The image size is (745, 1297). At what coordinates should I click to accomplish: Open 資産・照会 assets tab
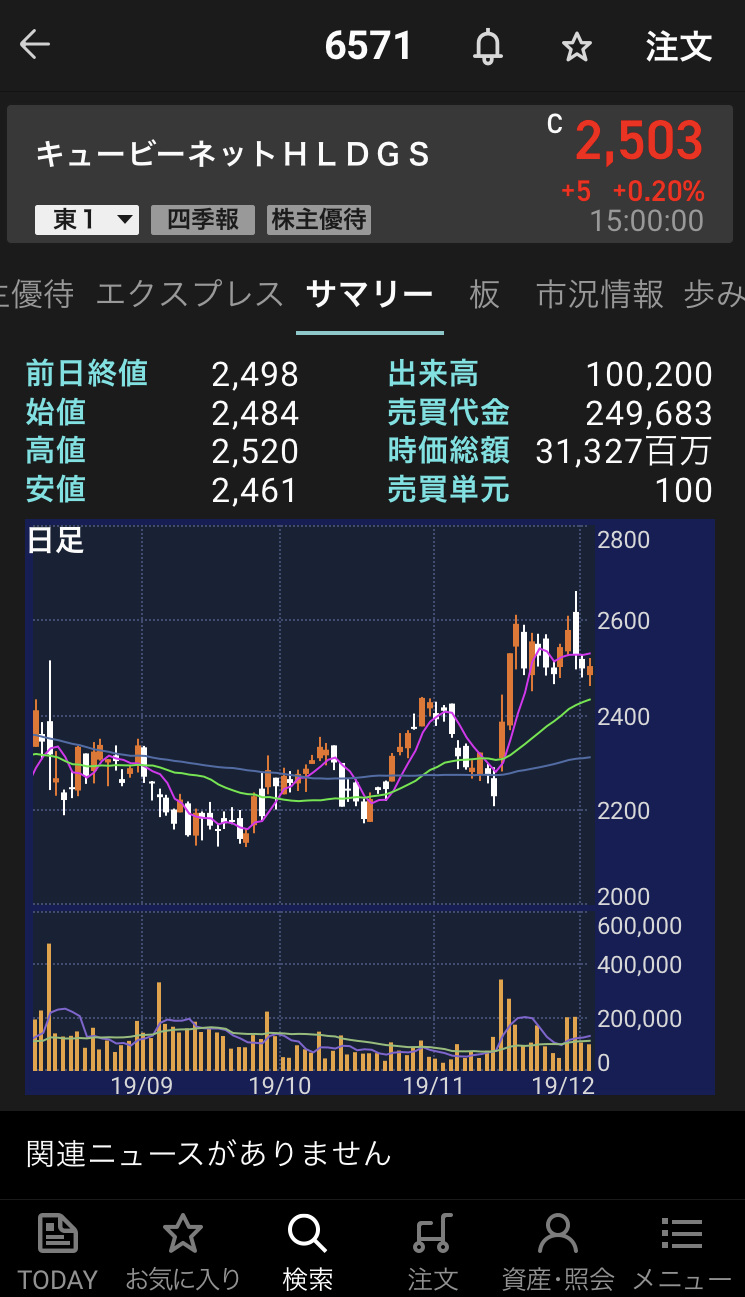[558, 1250]
